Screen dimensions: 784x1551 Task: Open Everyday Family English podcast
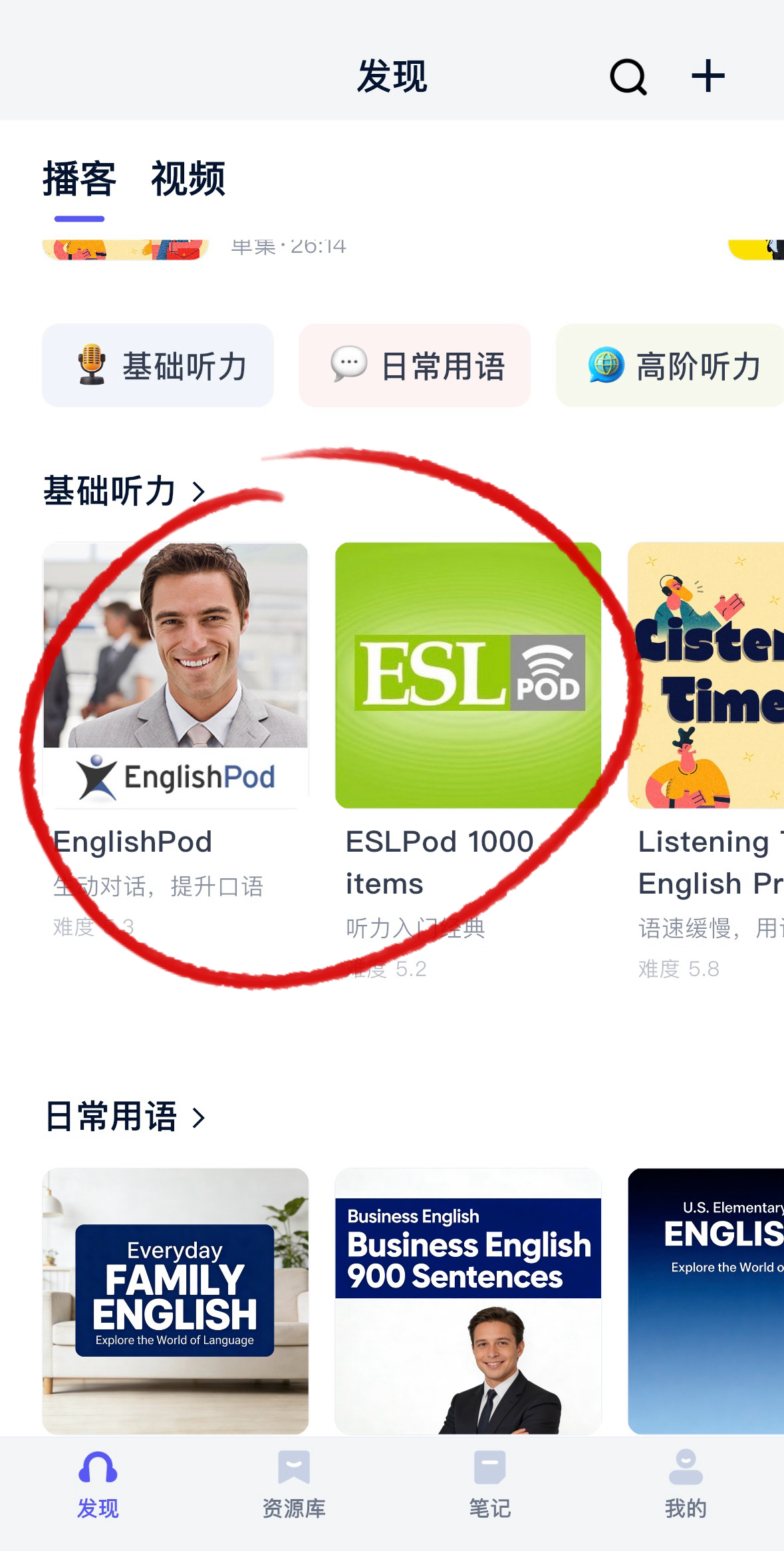176,1301
